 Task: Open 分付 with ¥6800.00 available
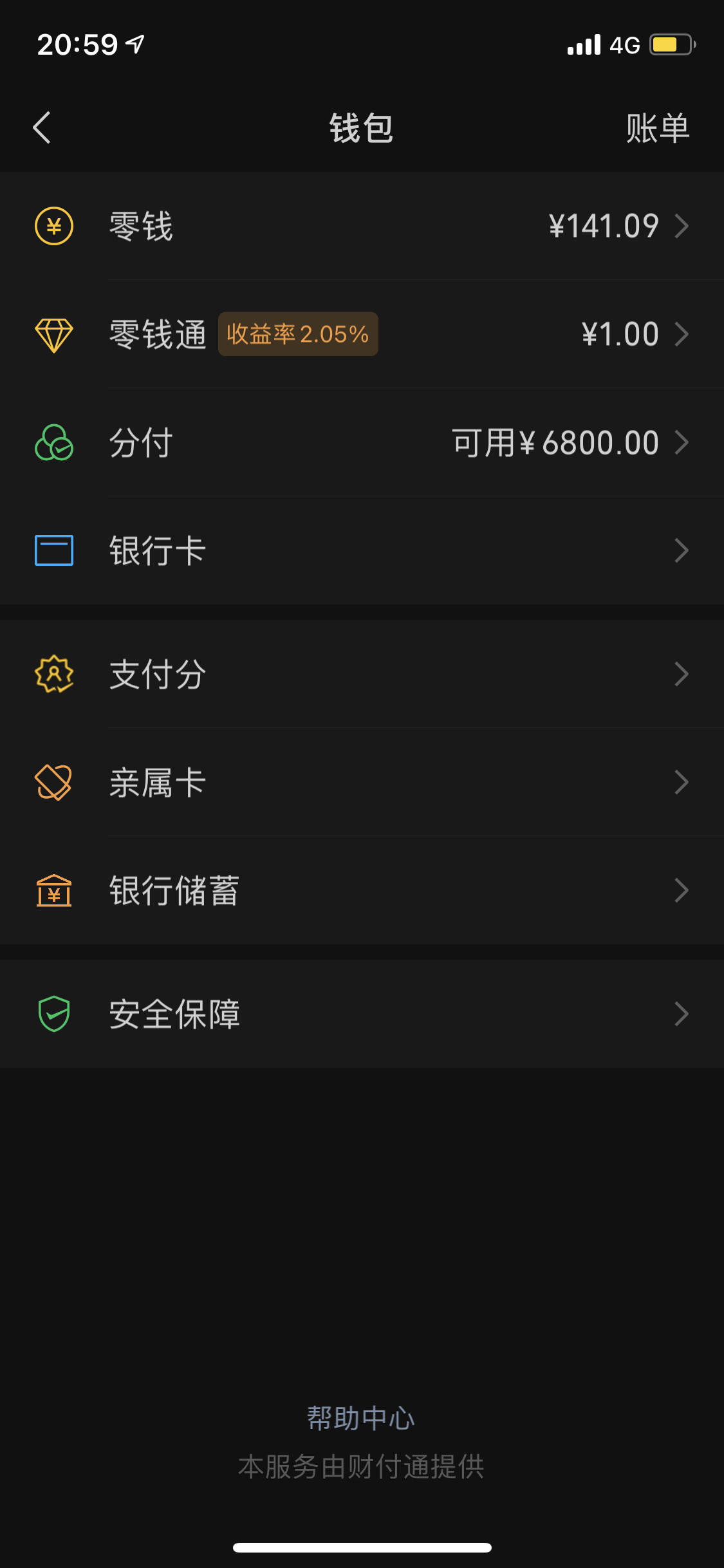[x=362, y=442]
